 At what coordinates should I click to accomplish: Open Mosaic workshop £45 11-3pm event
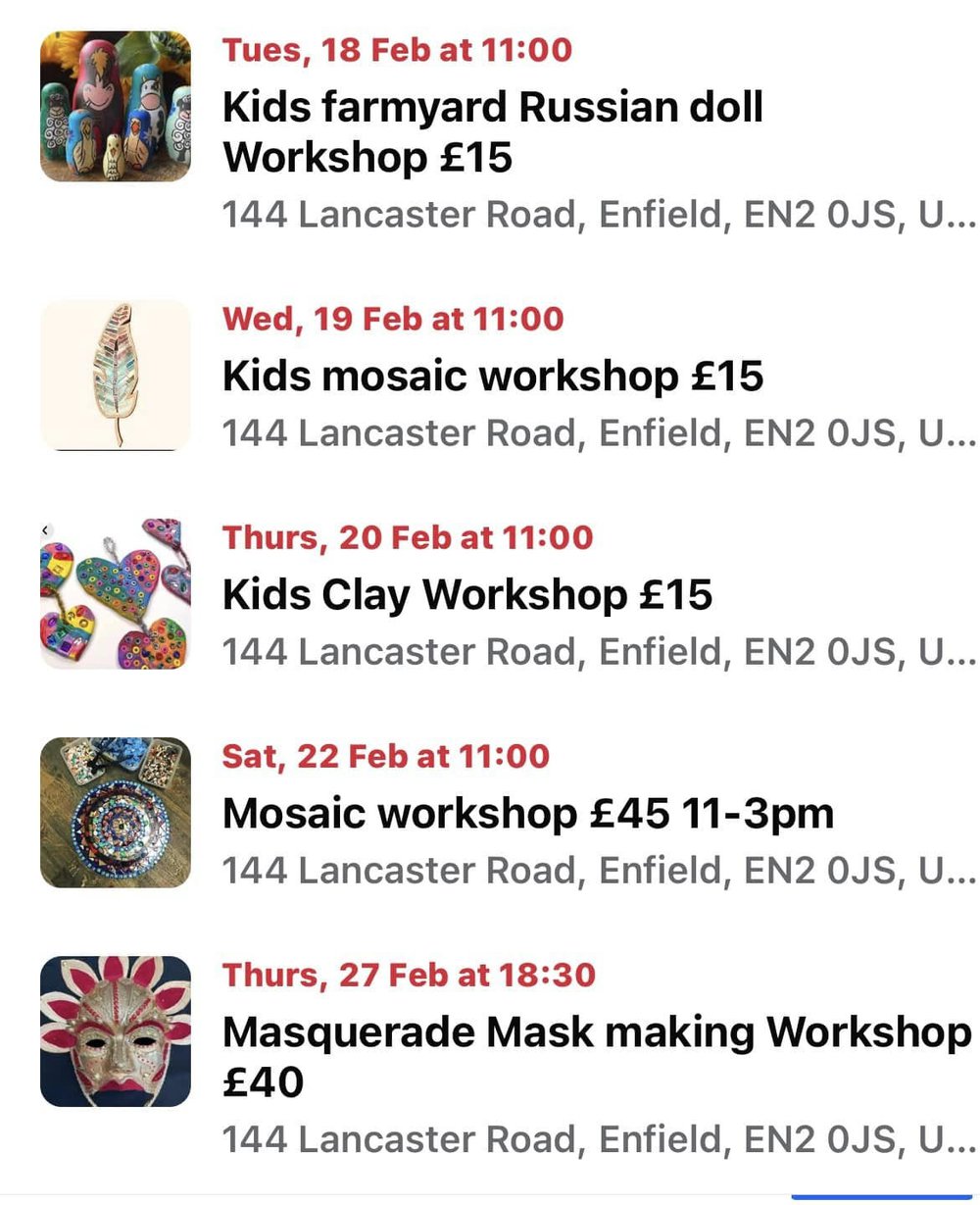(x=527, y=814)
